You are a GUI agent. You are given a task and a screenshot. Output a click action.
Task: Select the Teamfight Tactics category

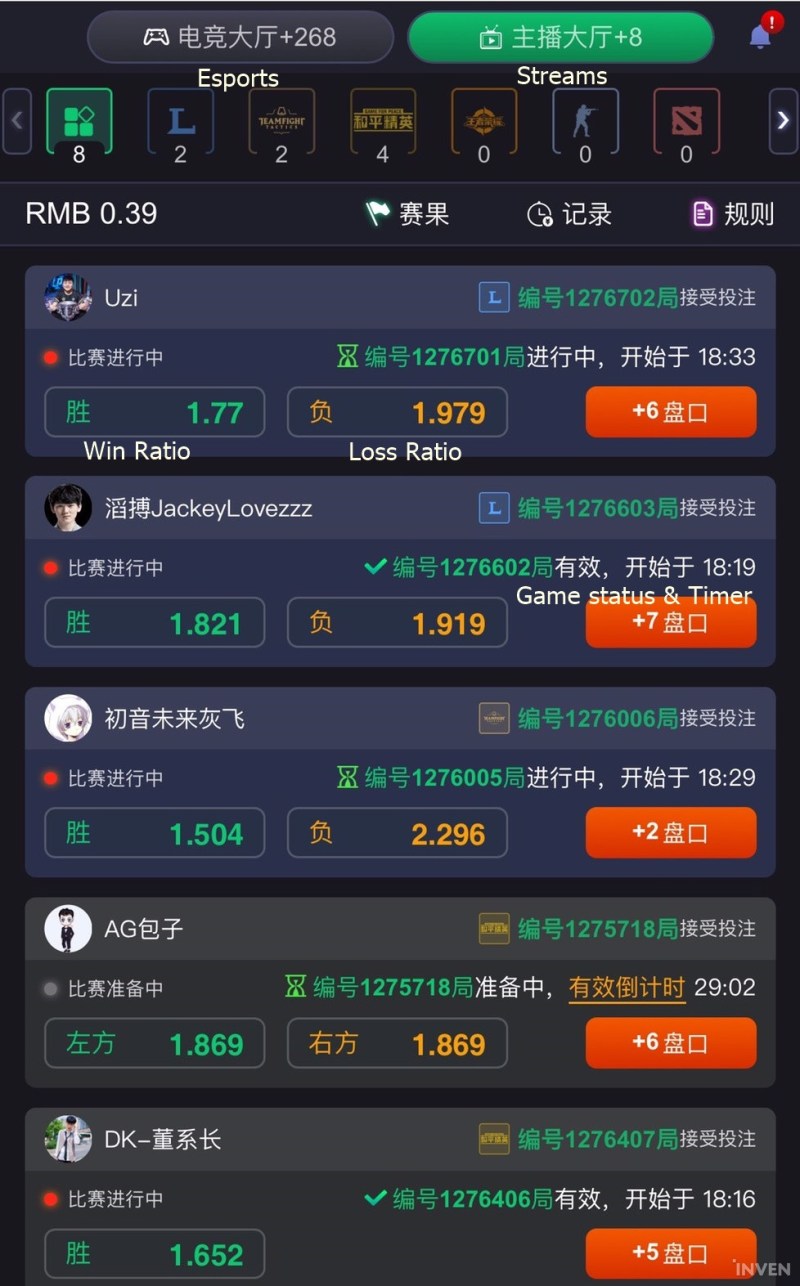click(x=281, y=122)
